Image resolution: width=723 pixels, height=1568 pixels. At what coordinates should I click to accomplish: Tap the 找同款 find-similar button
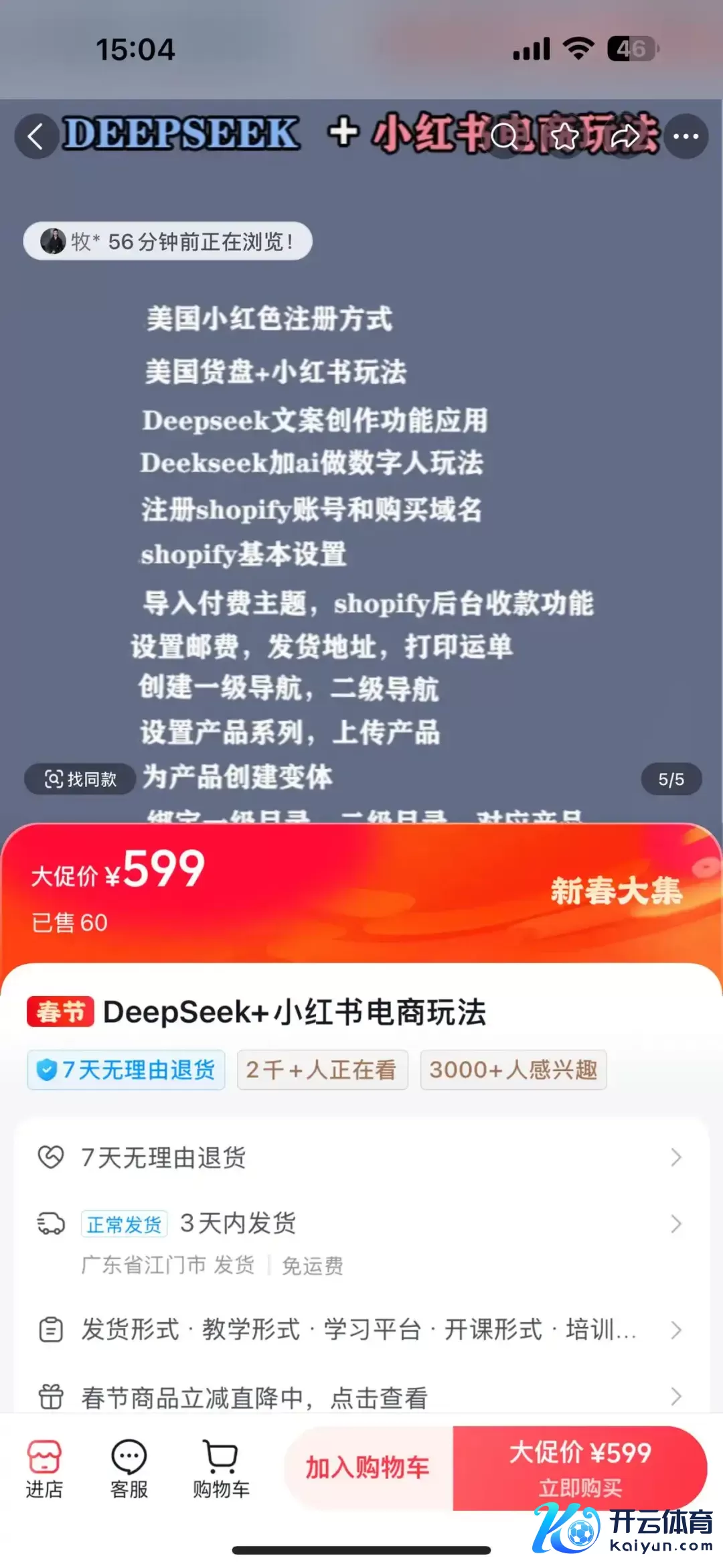tap(81, 779)
